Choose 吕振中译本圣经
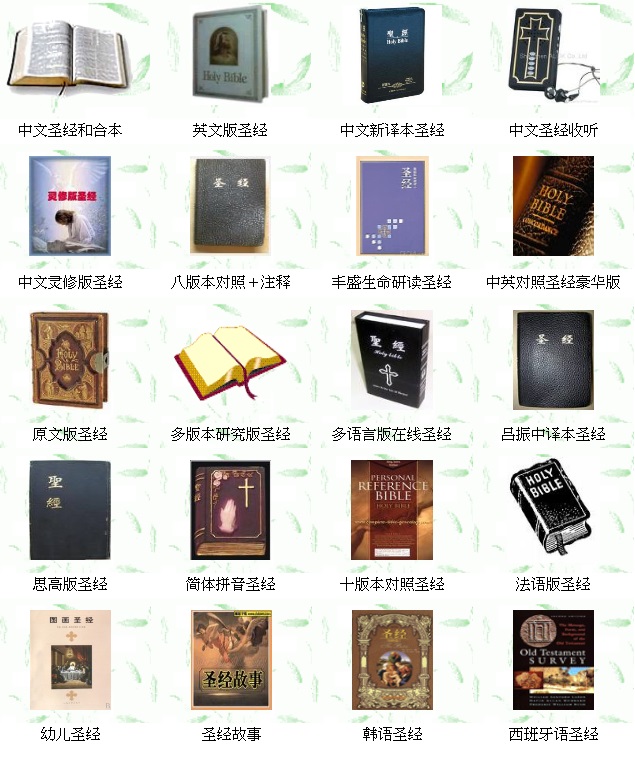This screenshot has height=757, width=635. (553, 358)
